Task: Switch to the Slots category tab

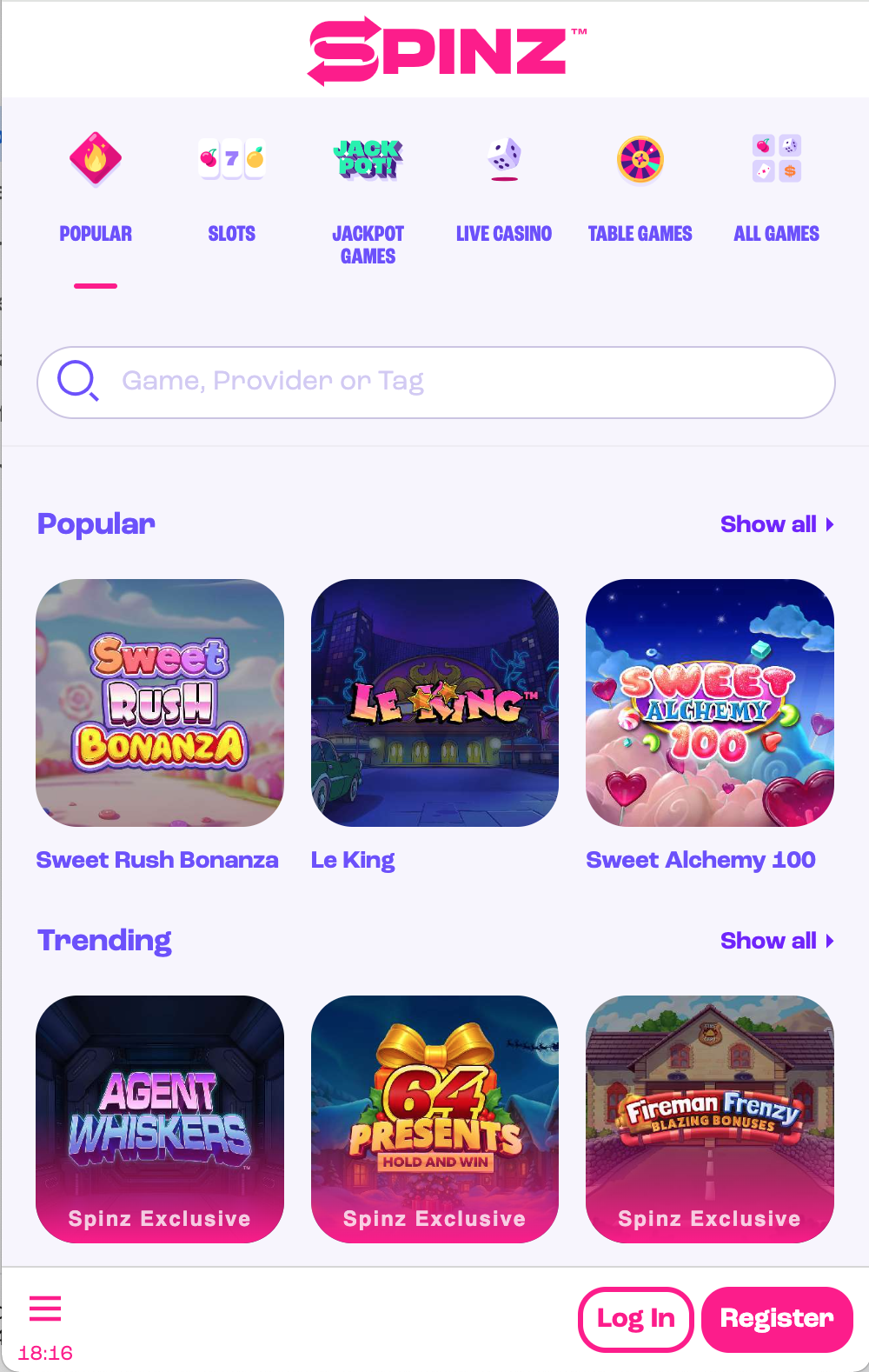Action: pyautogui.click(x=232, y=233)
